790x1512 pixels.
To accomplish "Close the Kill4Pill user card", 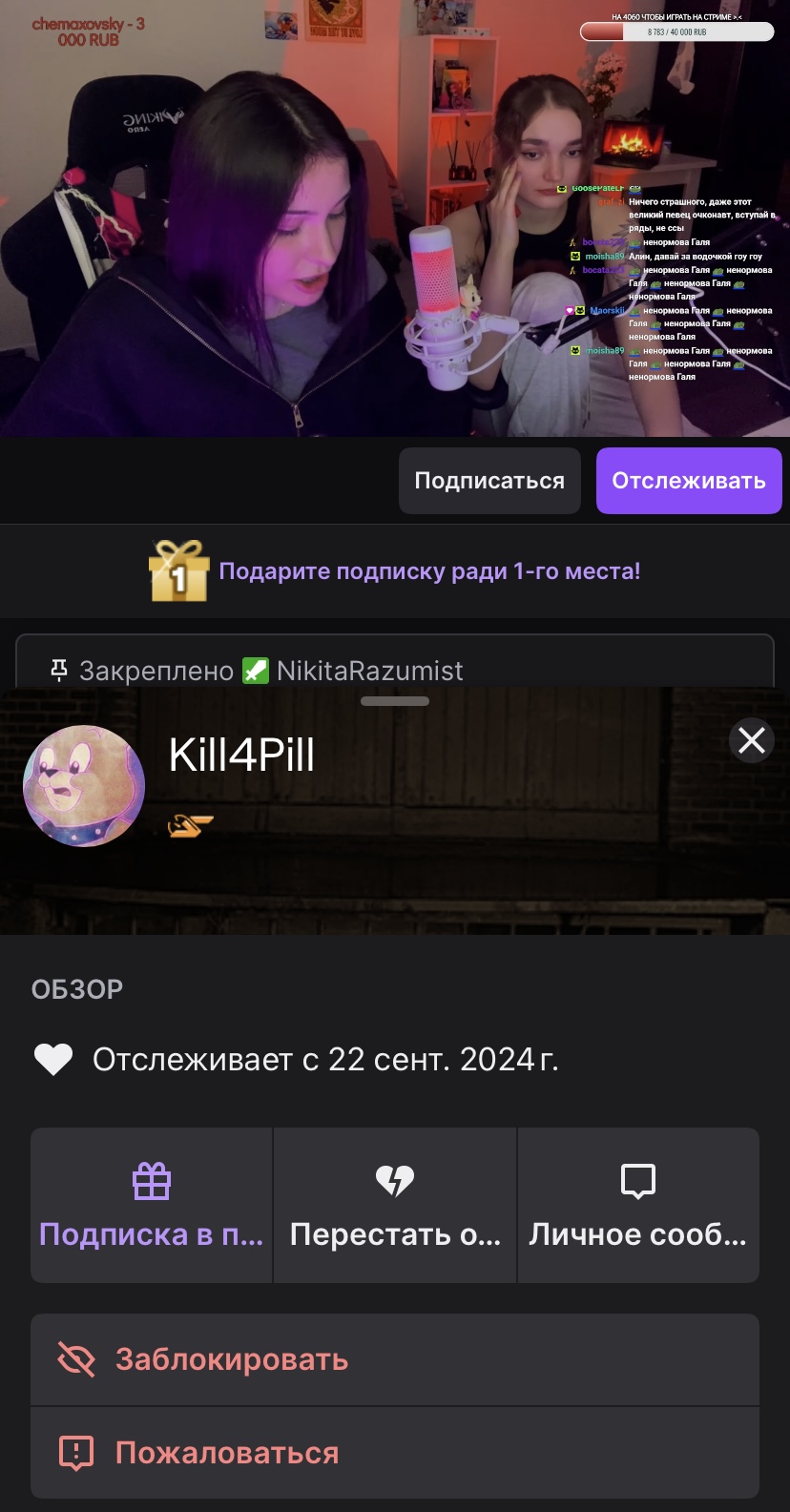I will click(752, 739).
